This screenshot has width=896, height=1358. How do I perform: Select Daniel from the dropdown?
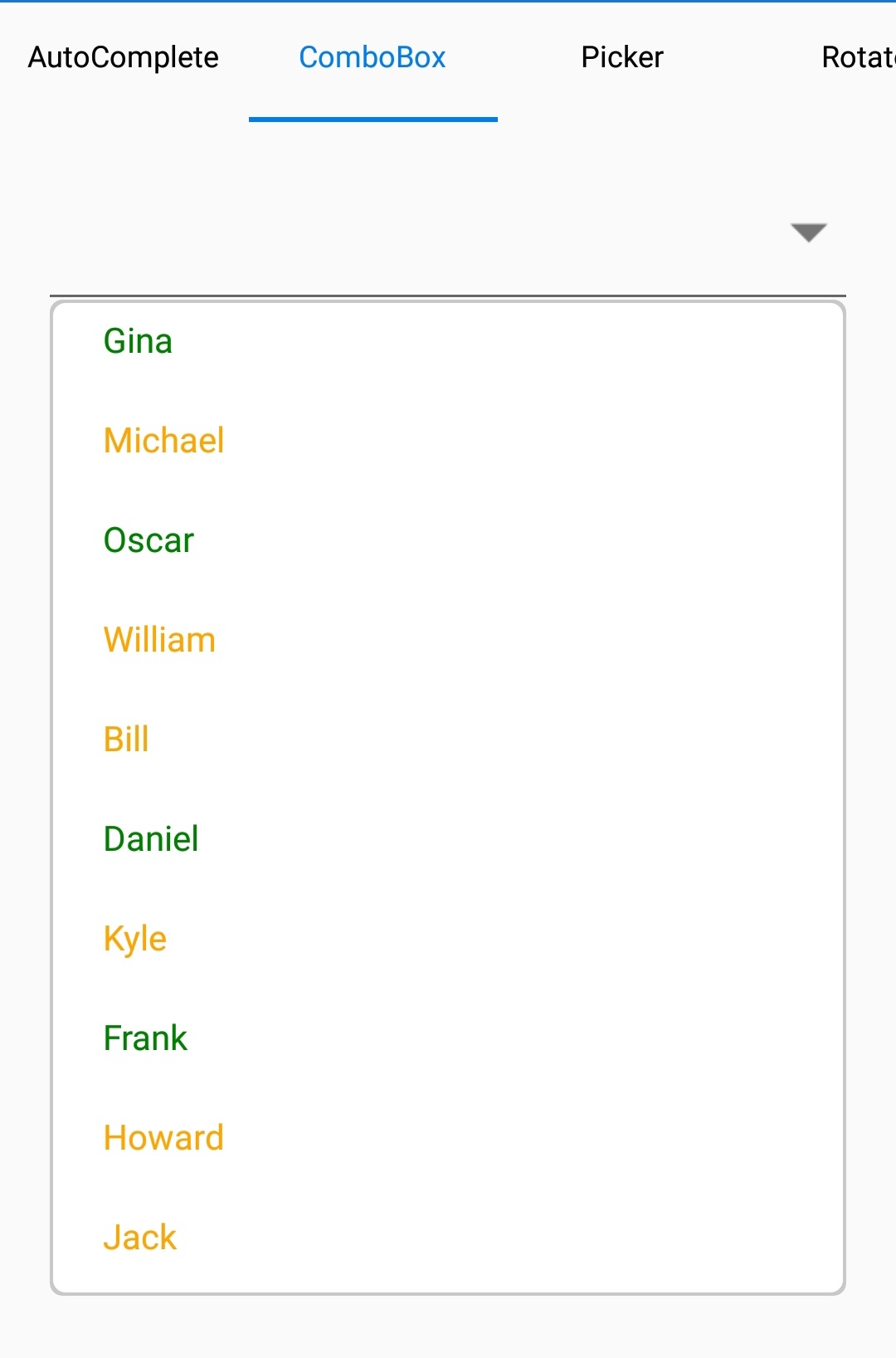point(150,838)
